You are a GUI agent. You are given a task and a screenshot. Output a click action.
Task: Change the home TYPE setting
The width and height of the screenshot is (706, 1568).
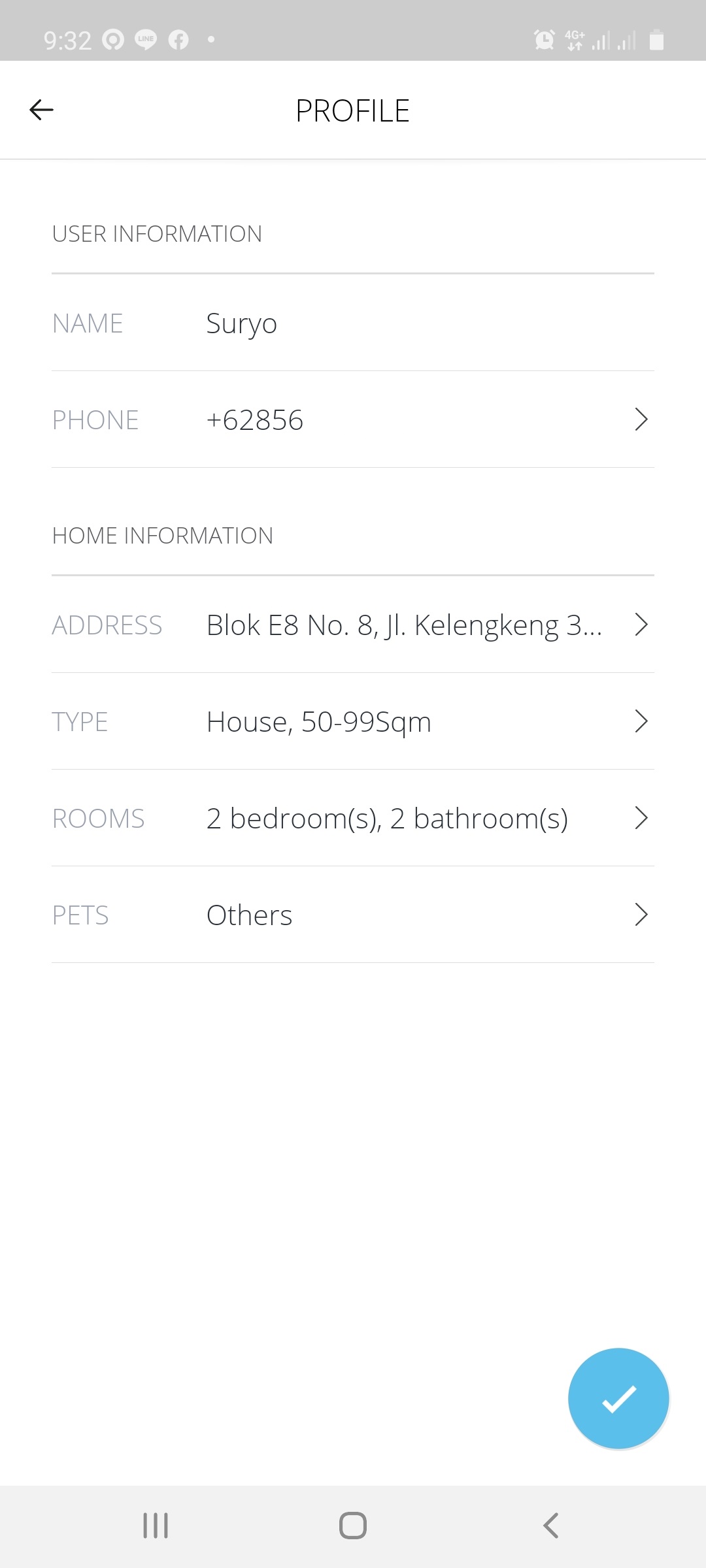tap(353, 721)
